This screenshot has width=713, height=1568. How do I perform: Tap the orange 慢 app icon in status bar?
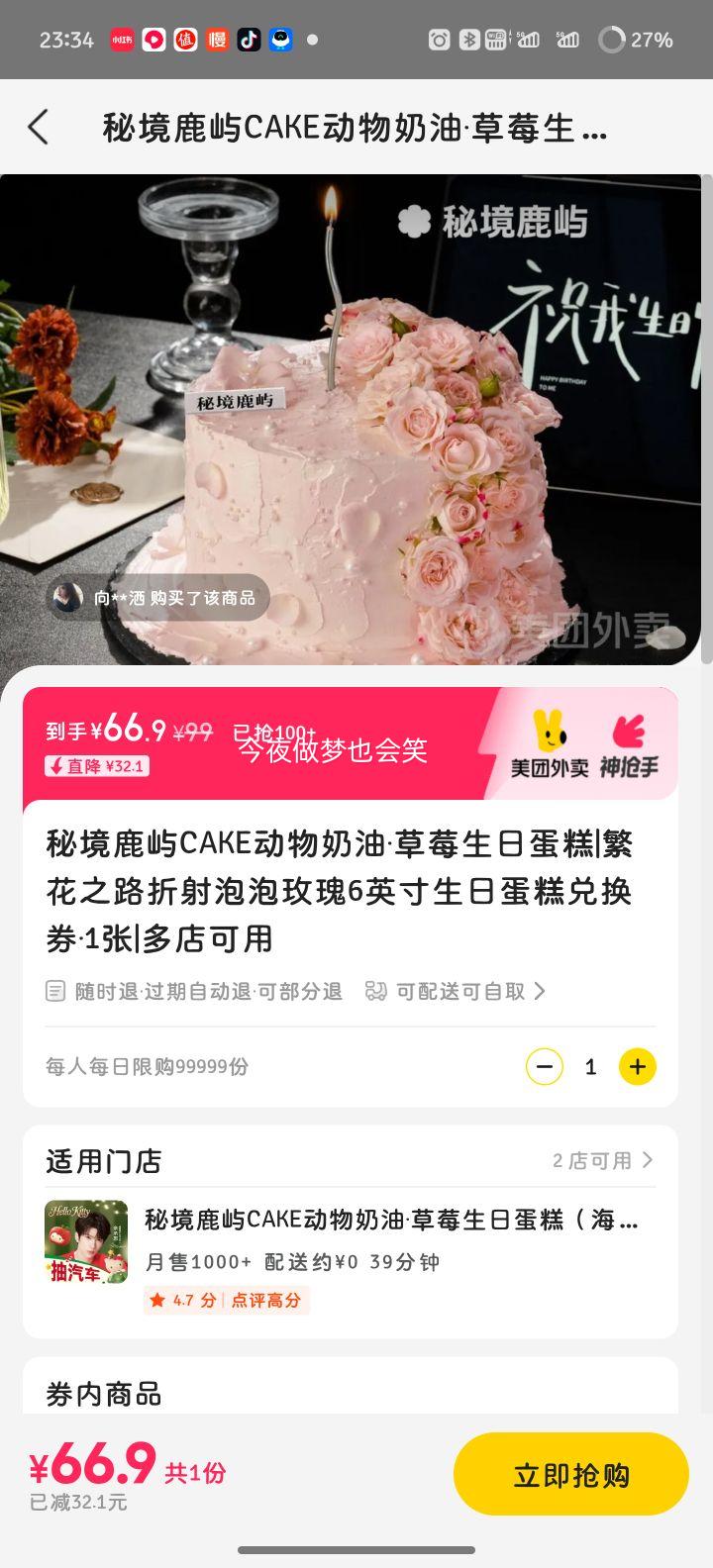pos(219,40)
